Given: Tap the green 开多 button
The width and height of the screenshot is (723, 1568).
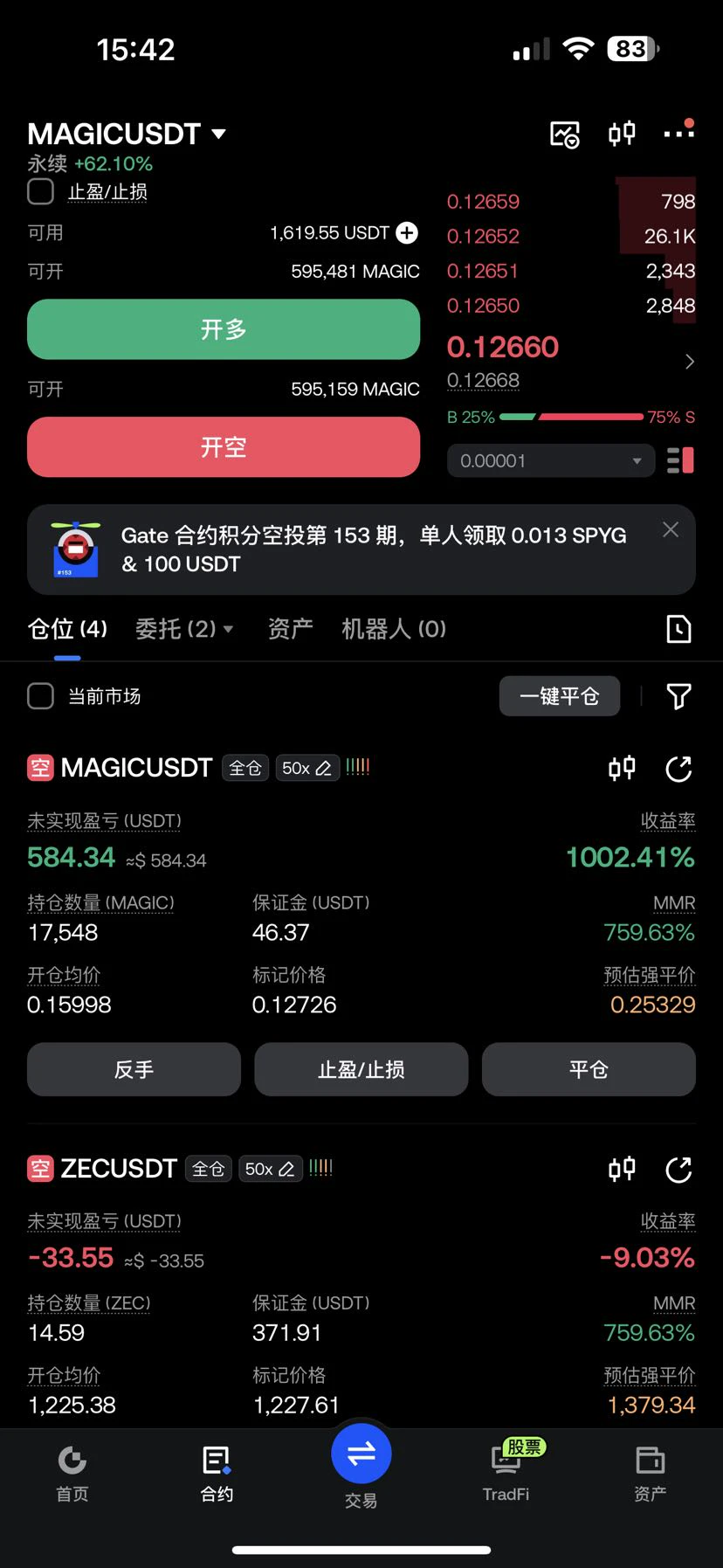Looking at the screenshot, I should coord(224,329).
